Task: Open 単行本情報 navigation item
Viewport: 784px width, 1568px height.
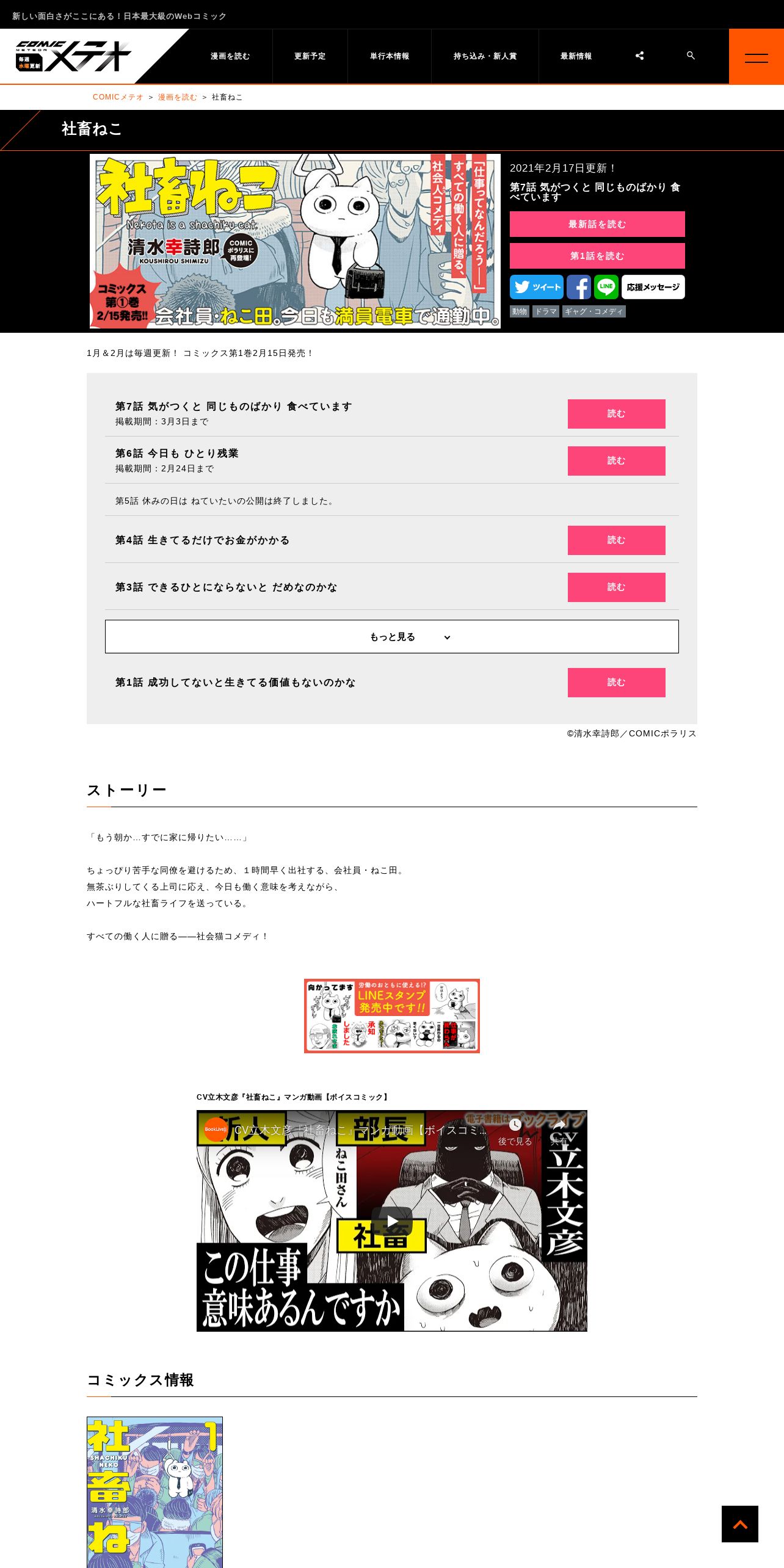Action: 390,56
